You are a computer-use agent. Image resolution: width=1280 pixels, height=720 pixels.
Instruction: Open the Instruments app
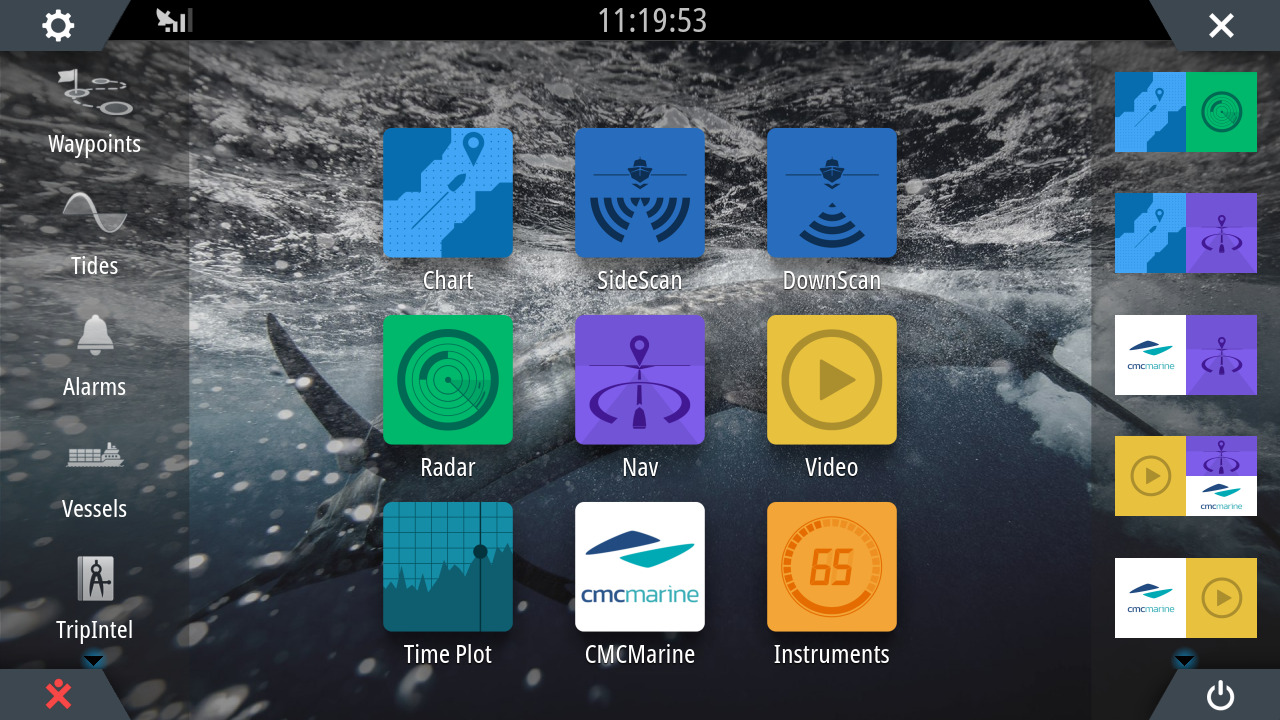click(832, 567)
